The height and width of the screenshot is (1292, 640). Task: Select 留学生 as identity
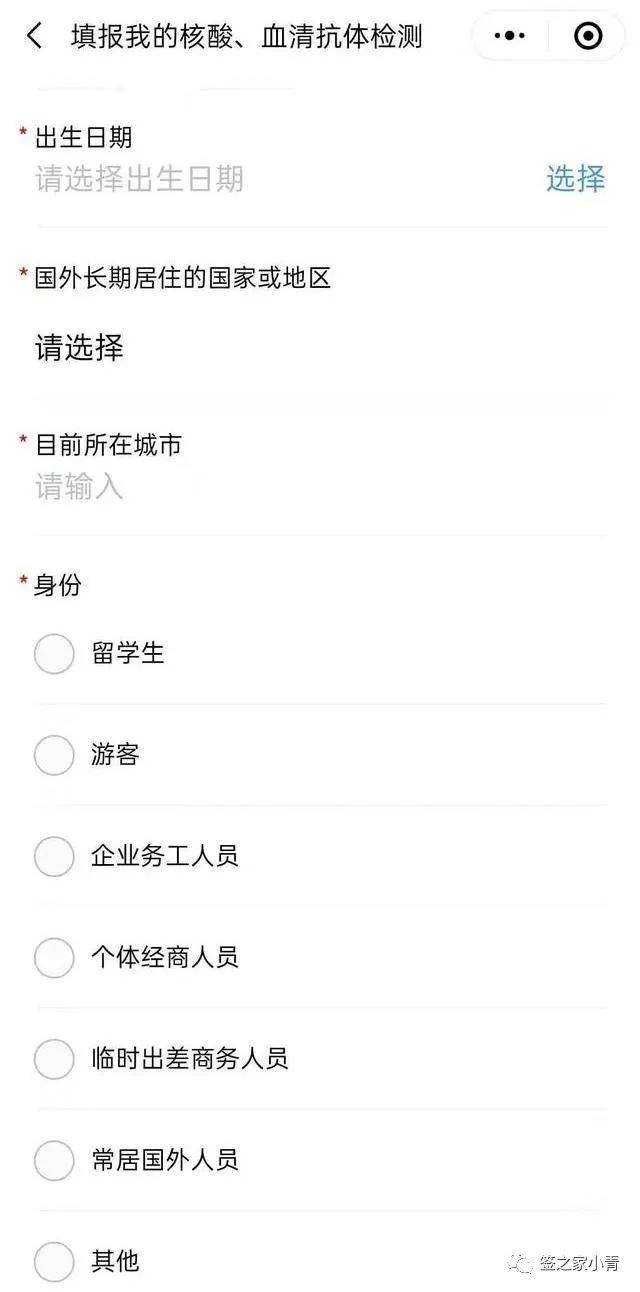[54, 654]
